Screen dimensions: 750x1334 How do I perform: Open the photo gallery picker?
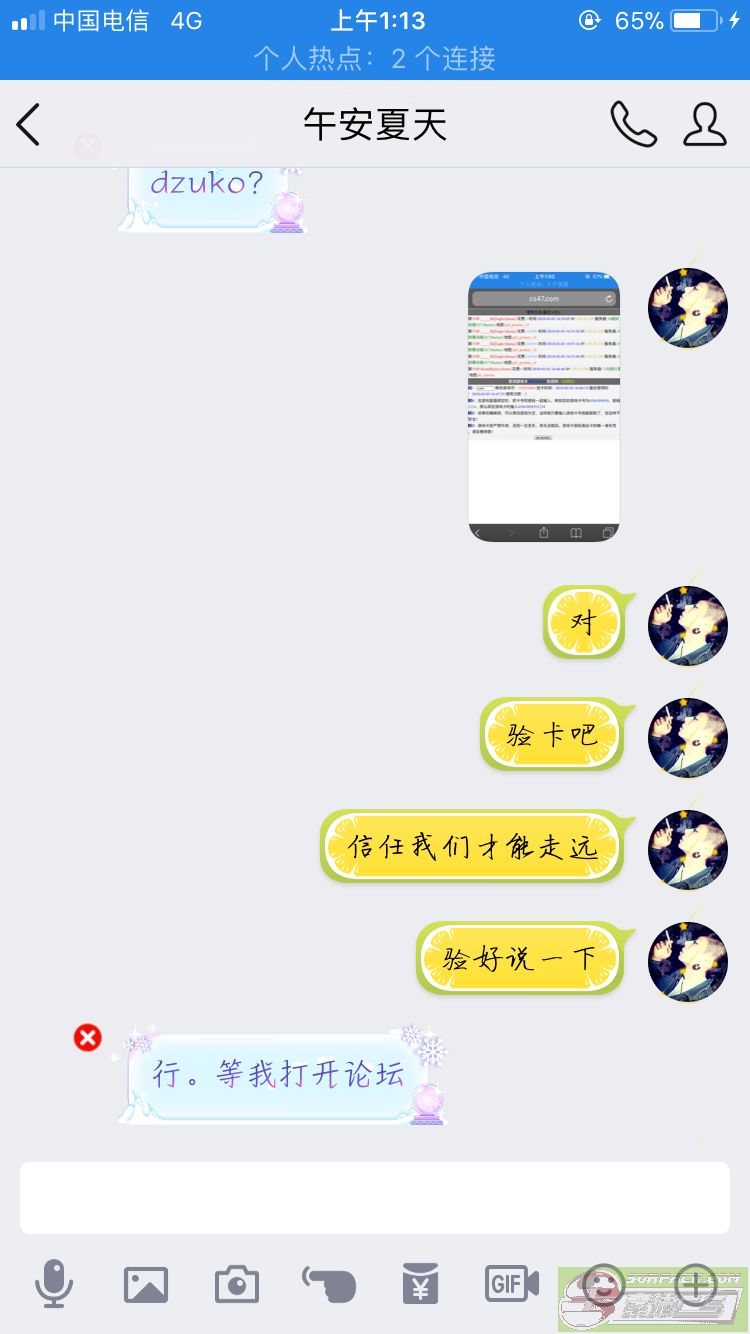click(146, 1284)
